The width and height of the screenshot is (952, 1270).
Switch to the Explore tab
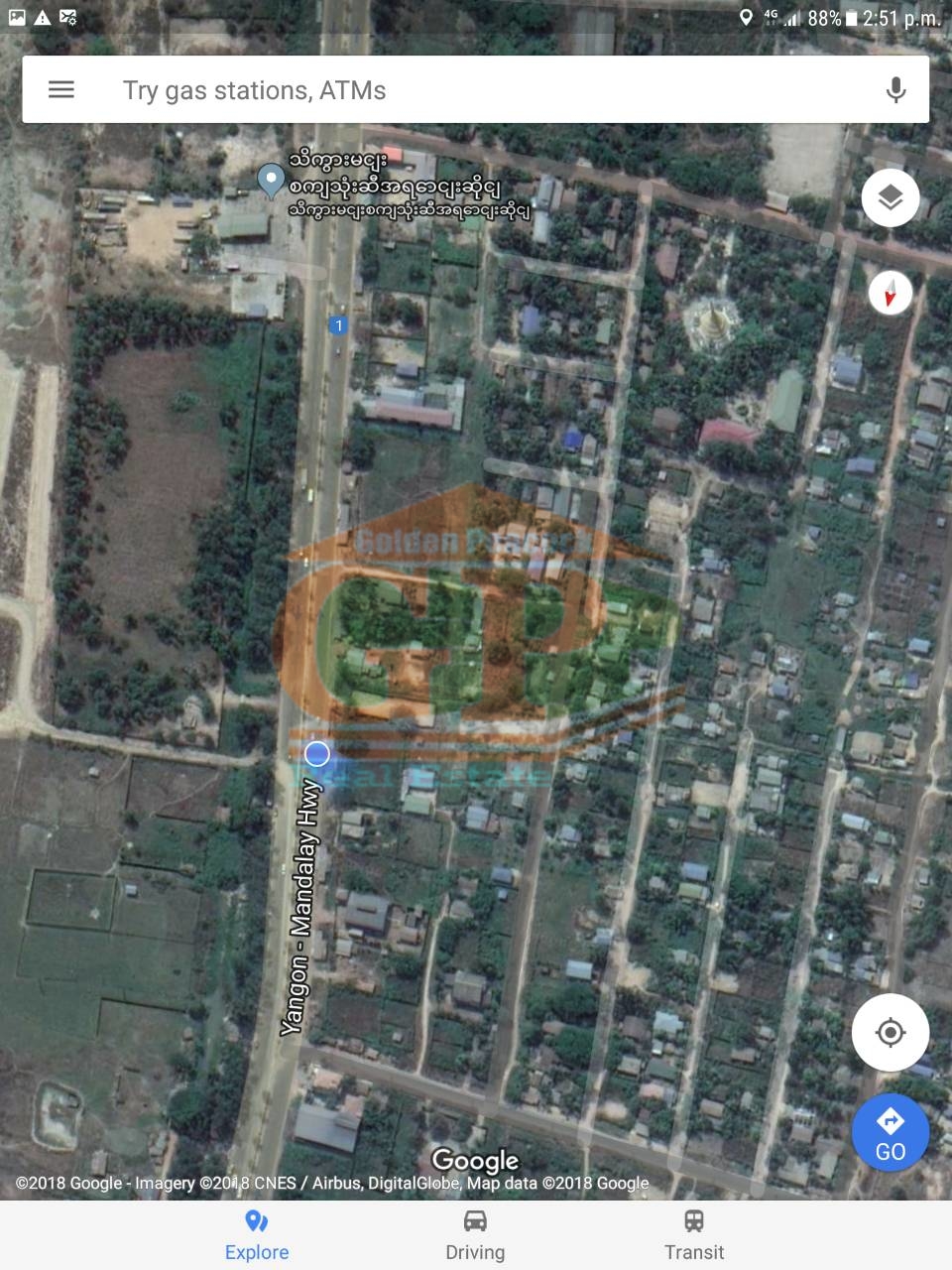(x=257, y=1235)
